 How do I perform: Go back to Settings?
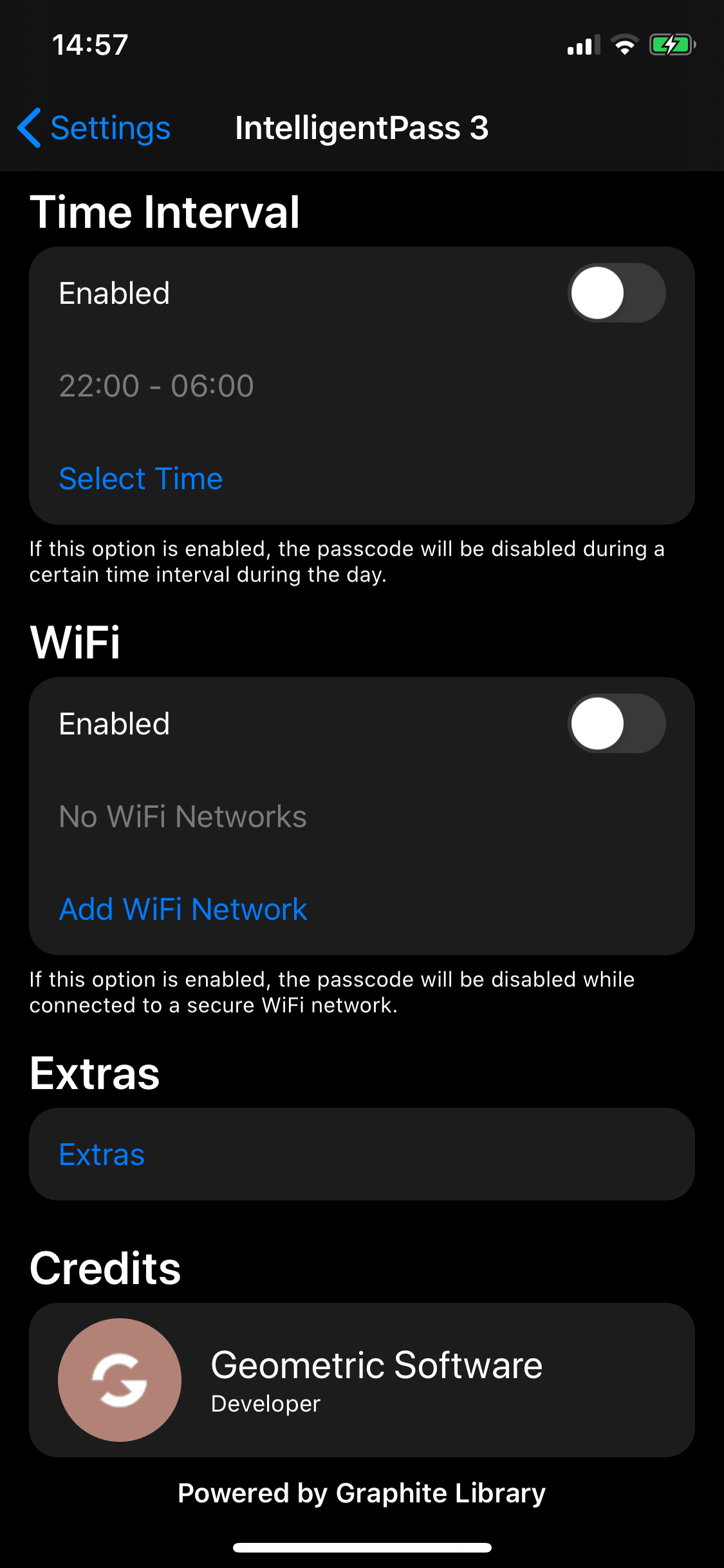click(x=94, y=128)
